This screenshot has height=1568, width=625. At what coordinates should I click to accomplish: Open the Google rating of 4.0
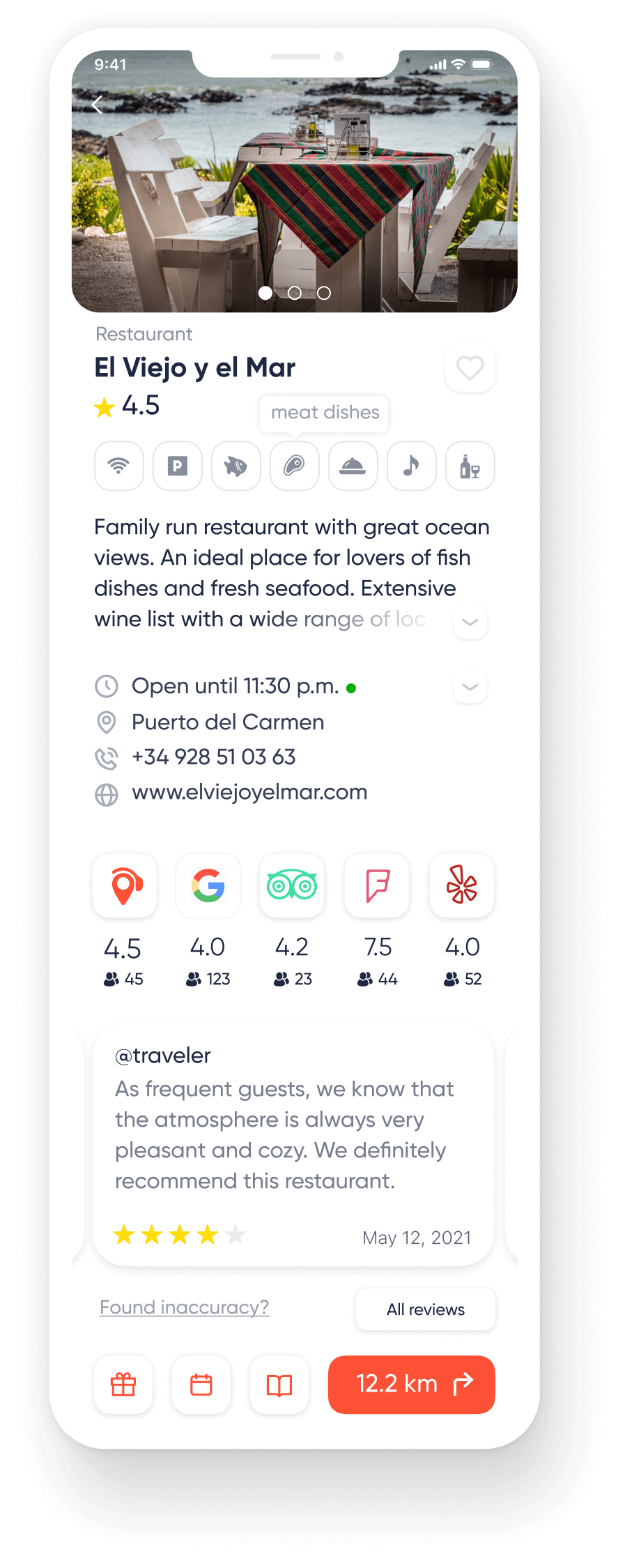point(208,886)
